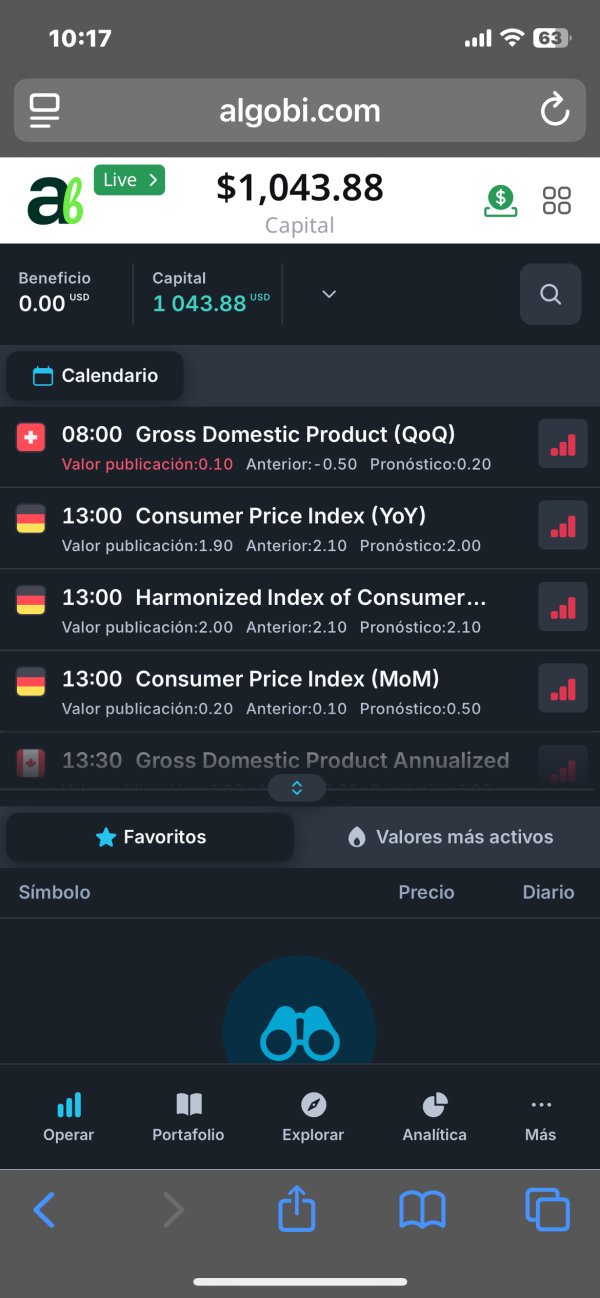Image resolution: width=600 pixels, height=1298 pixels.
Task: Open the four-squares grid menu
Action: [x=556, y=200]
